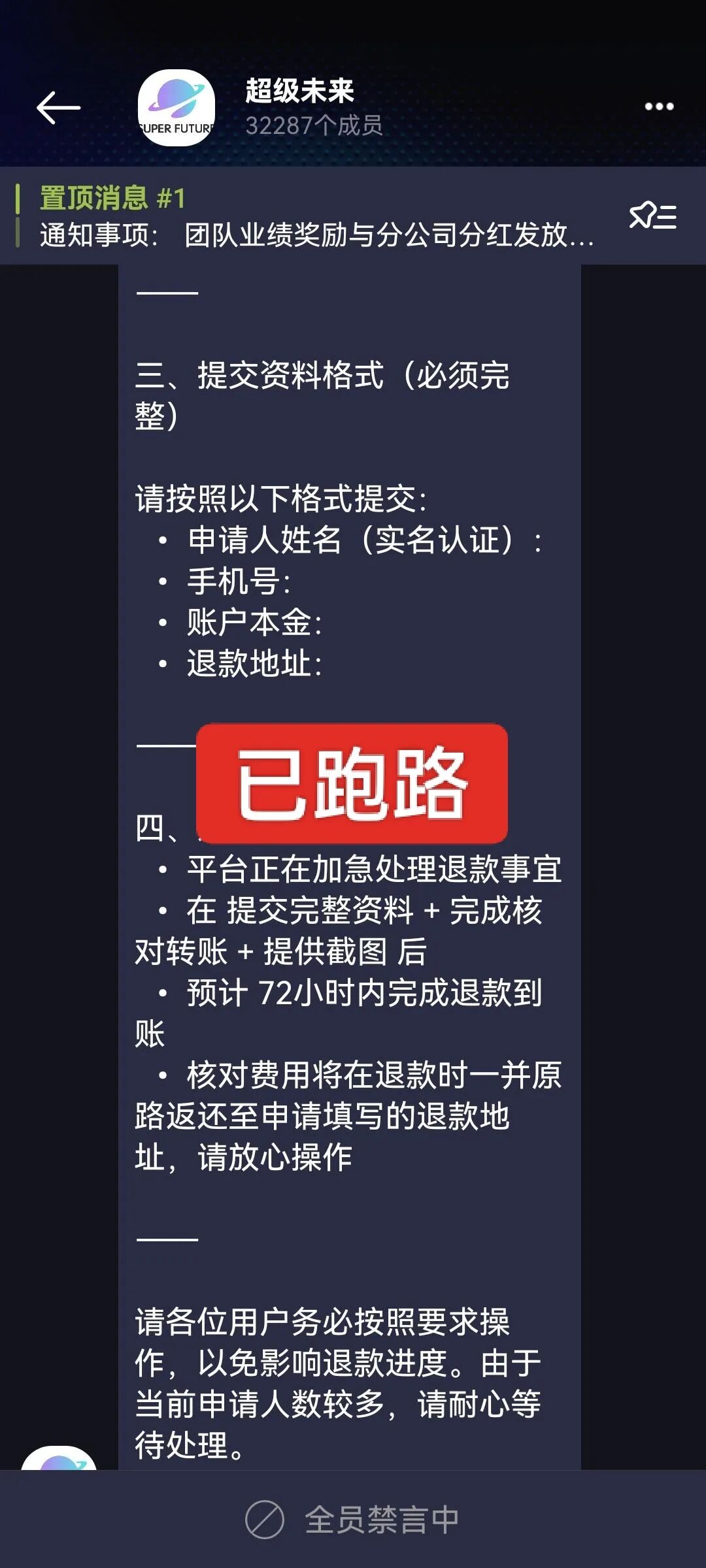Open the 超级未来 group profile
Image resolution: width=706 pixels, height=1568 pixels.
pyautogui.click(x=299, y=106)
